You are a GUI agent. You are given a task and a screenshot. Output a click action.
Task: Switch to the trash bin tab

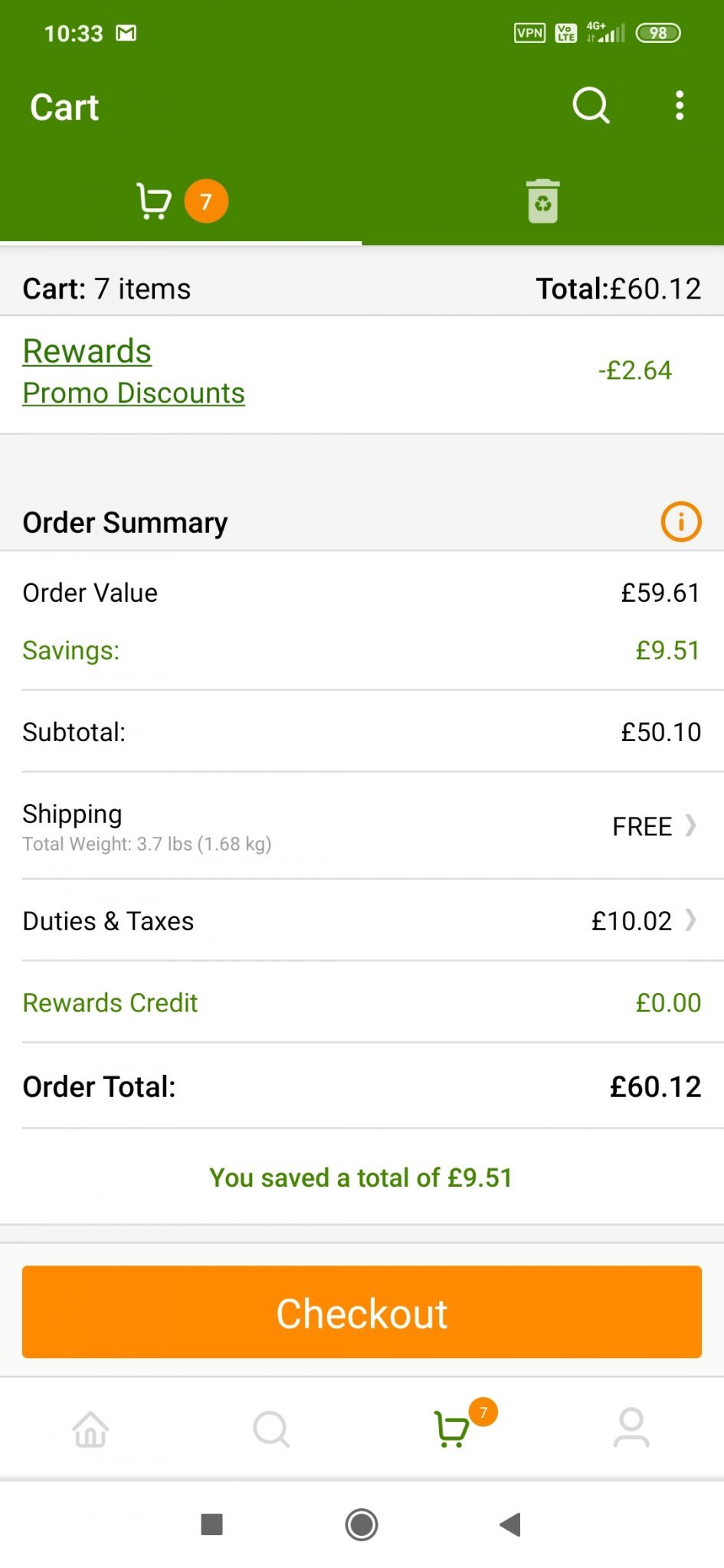pyautogui.click(x=542, y=201)
